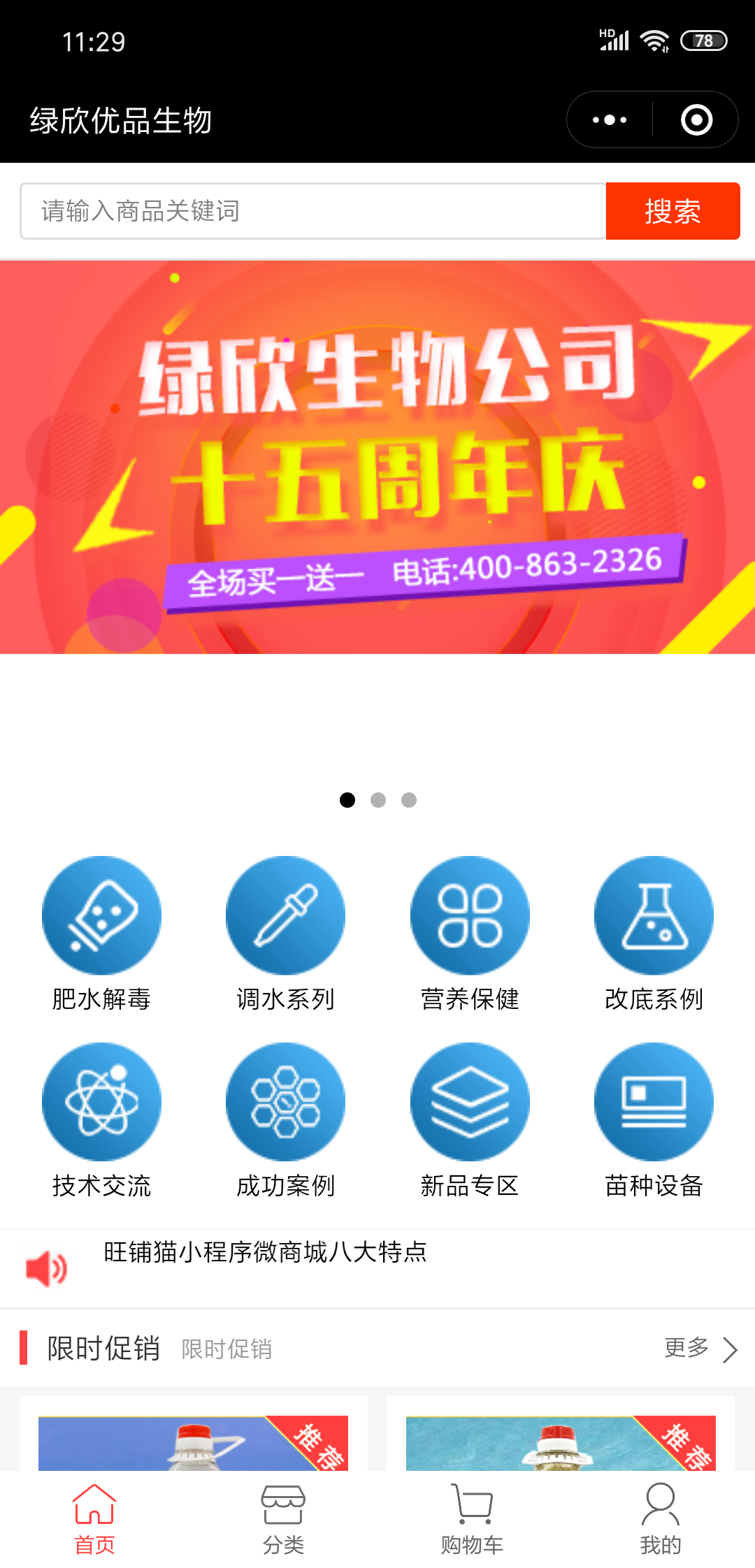This screenshot has height=1568, width=755.
Task: Read announcement 旺铺猫小程序微商城八大特点
Action: click(266, 1252)
